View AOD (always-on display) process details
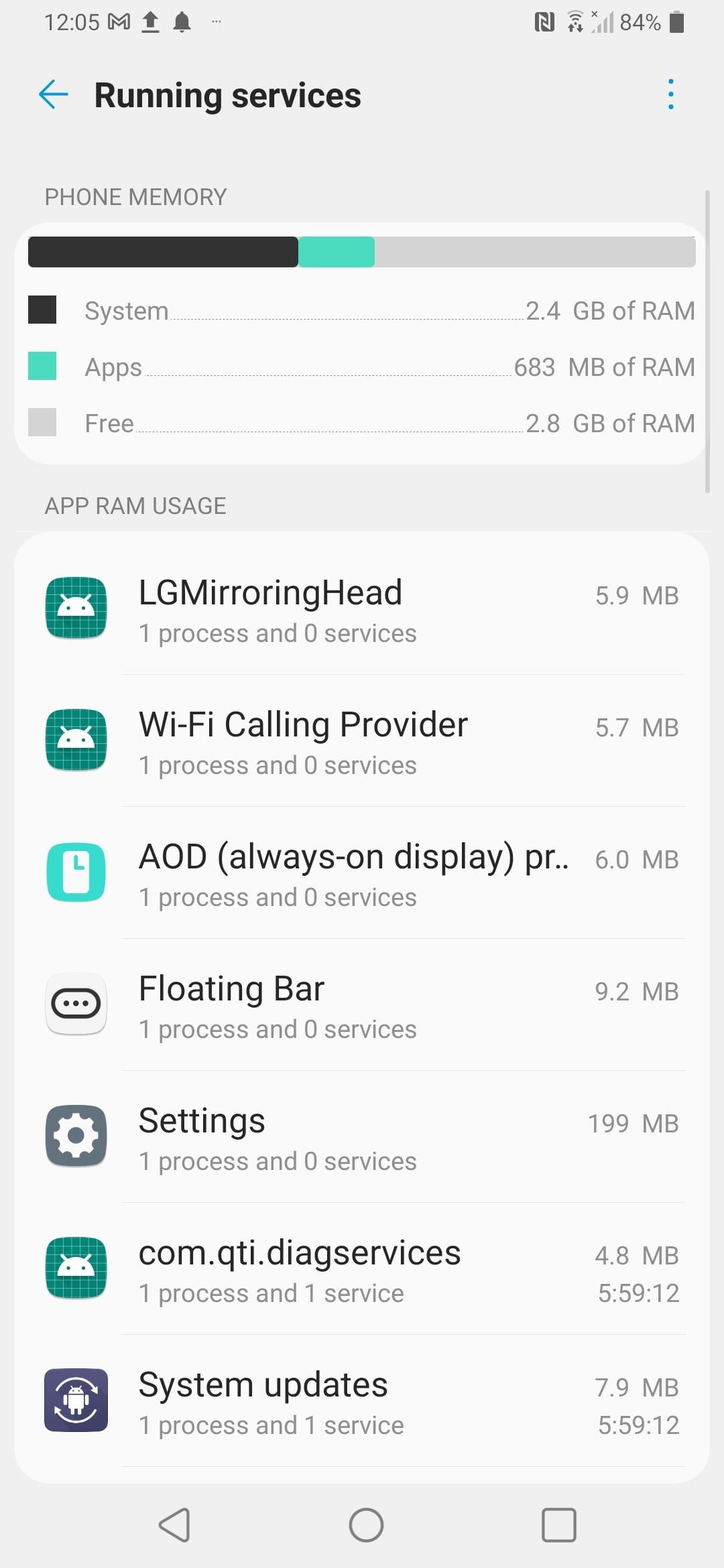Viewport: 724px width, 1568px height. tap(362, 873)
